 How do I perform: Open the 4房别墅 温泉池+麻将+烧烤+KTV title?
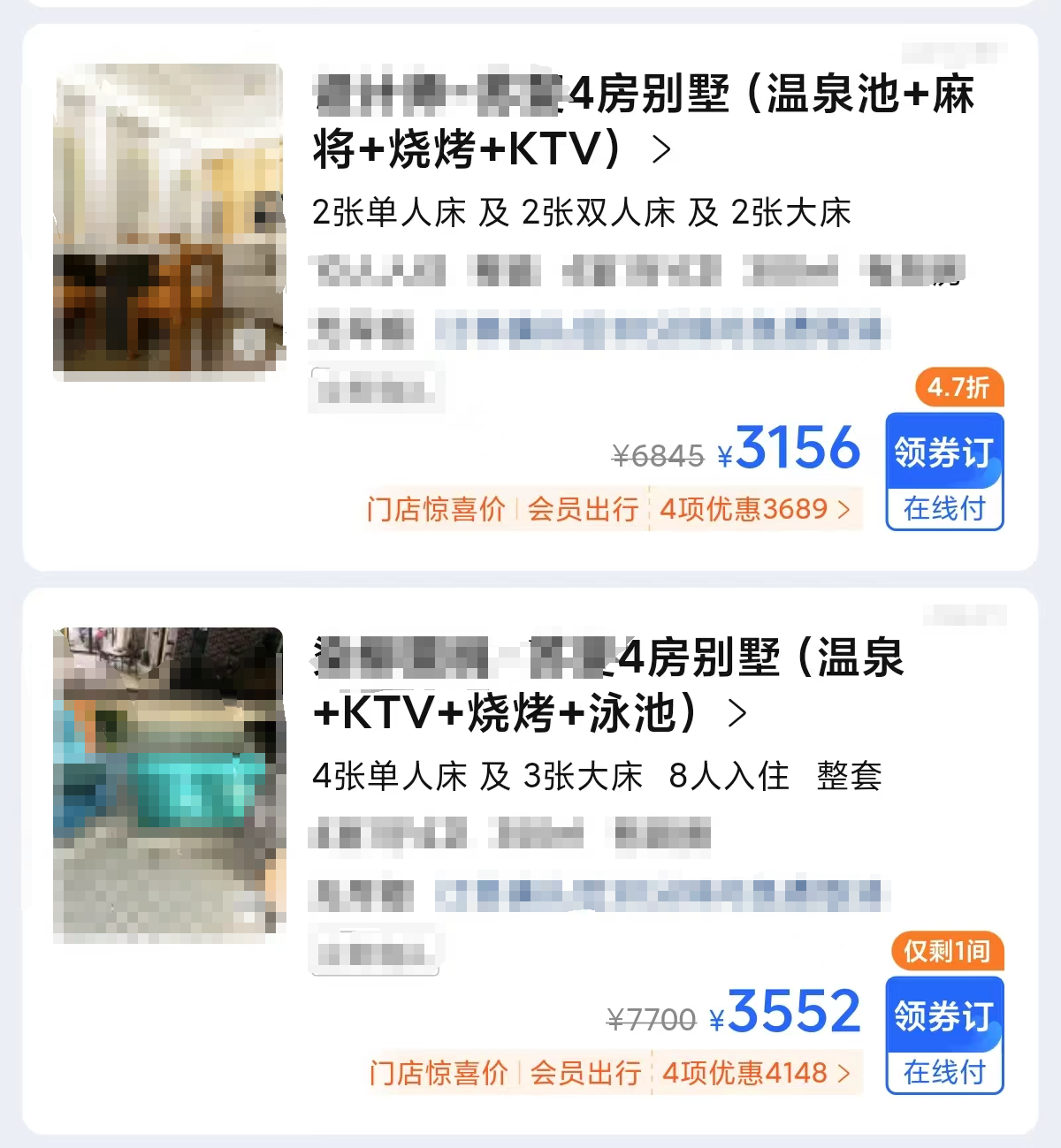coord(643,121)
